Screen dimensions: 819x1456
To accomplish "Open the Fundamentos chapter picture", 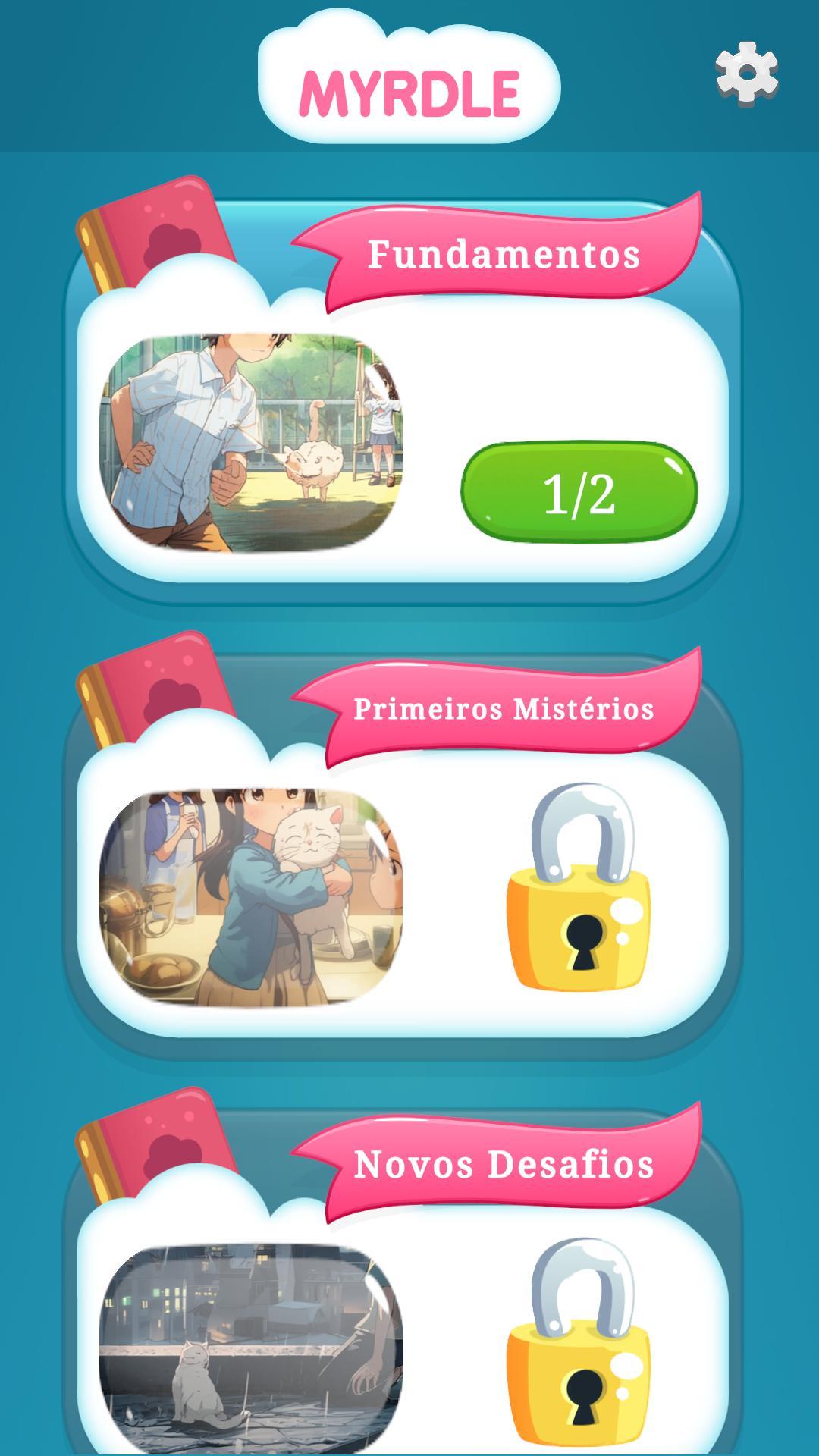I will [251, 443].
